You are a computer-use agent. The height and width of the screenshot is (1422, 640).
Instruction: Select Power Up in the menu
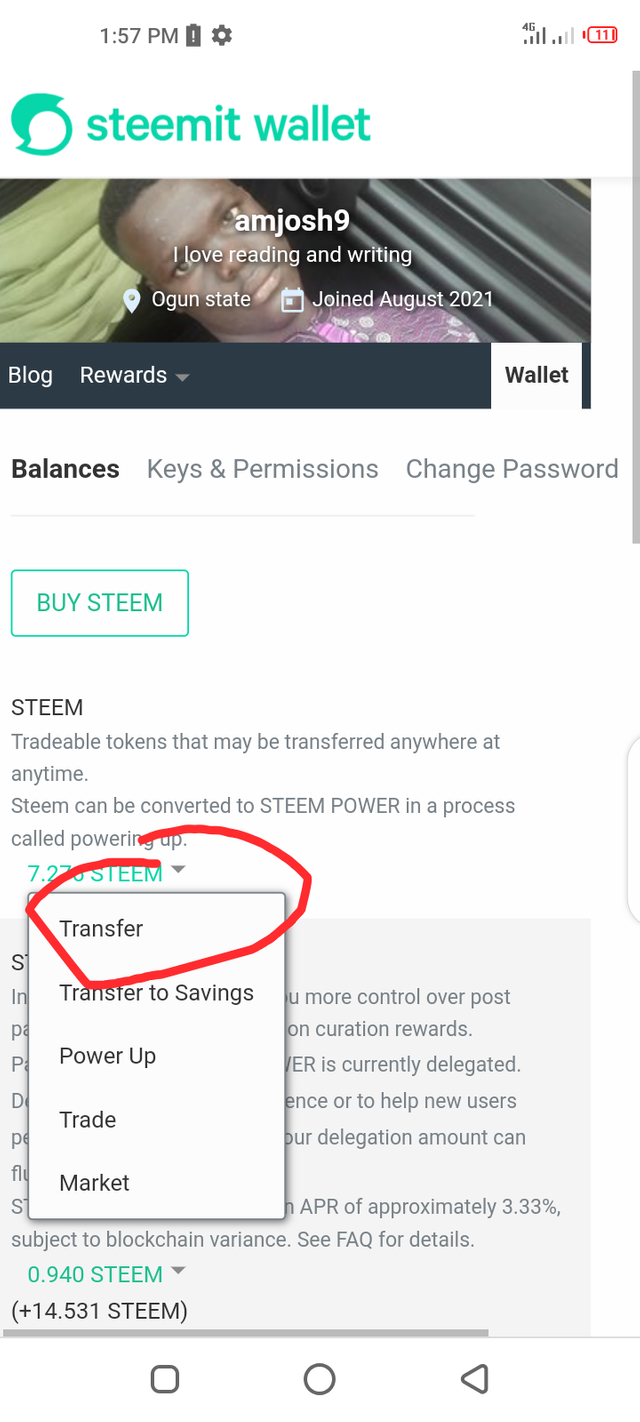point(107,1056)
